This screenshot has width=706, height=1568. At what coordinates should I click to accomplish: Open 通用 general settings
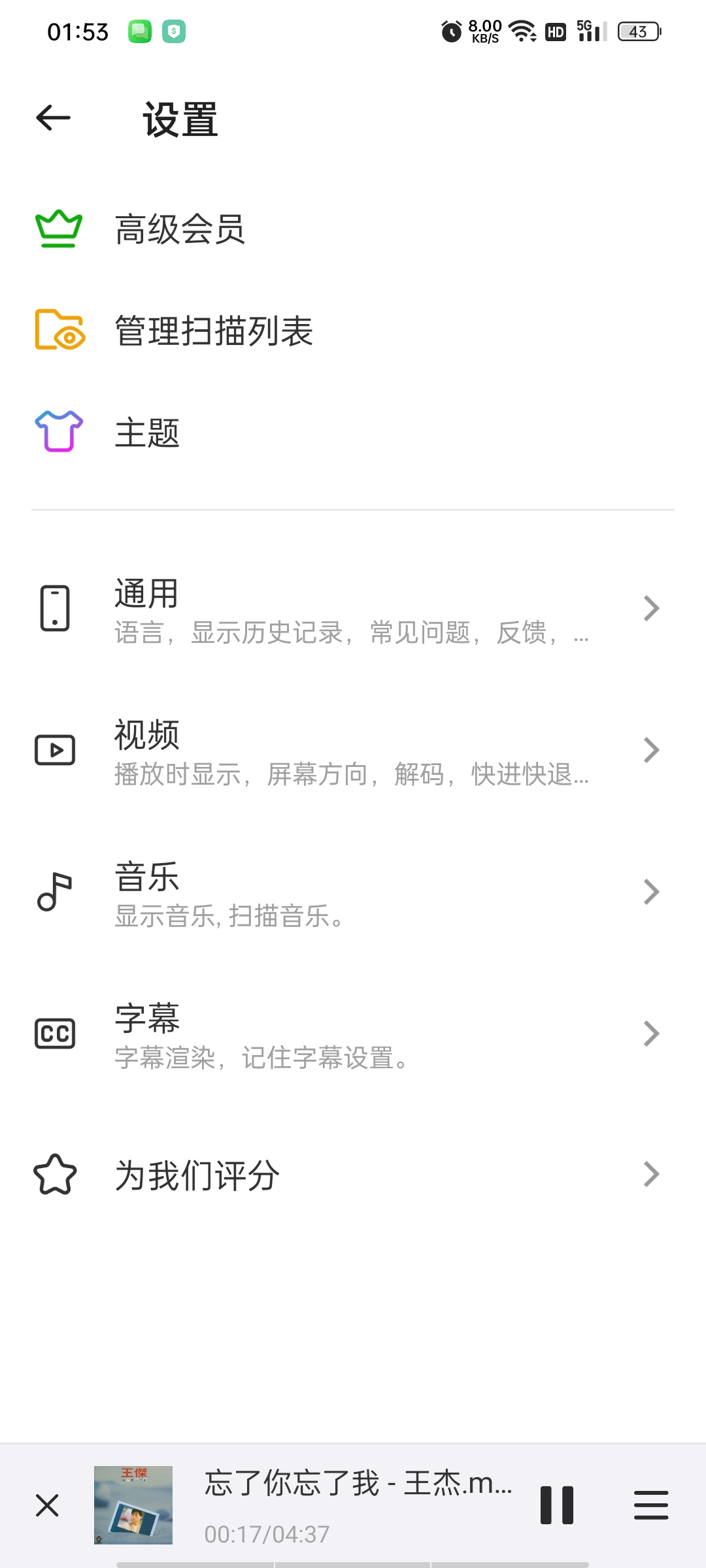(353, 609)
